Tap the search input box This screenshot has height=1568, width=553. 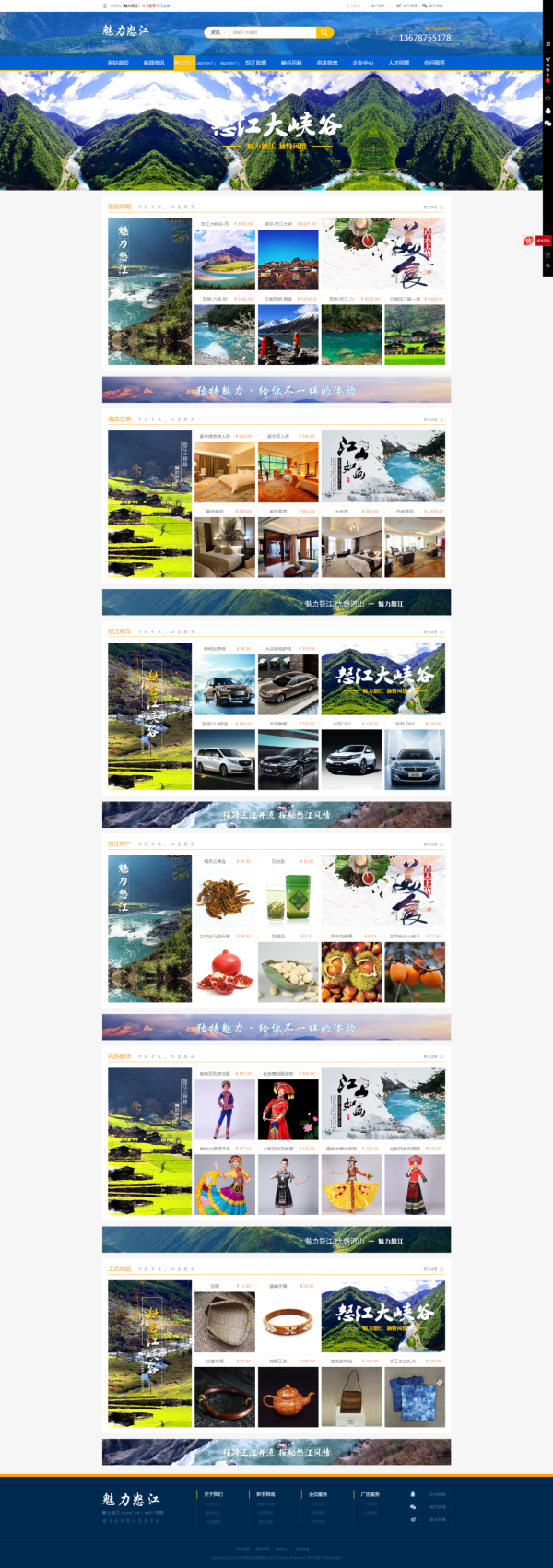pyautogui.click(x=272, y=32)
